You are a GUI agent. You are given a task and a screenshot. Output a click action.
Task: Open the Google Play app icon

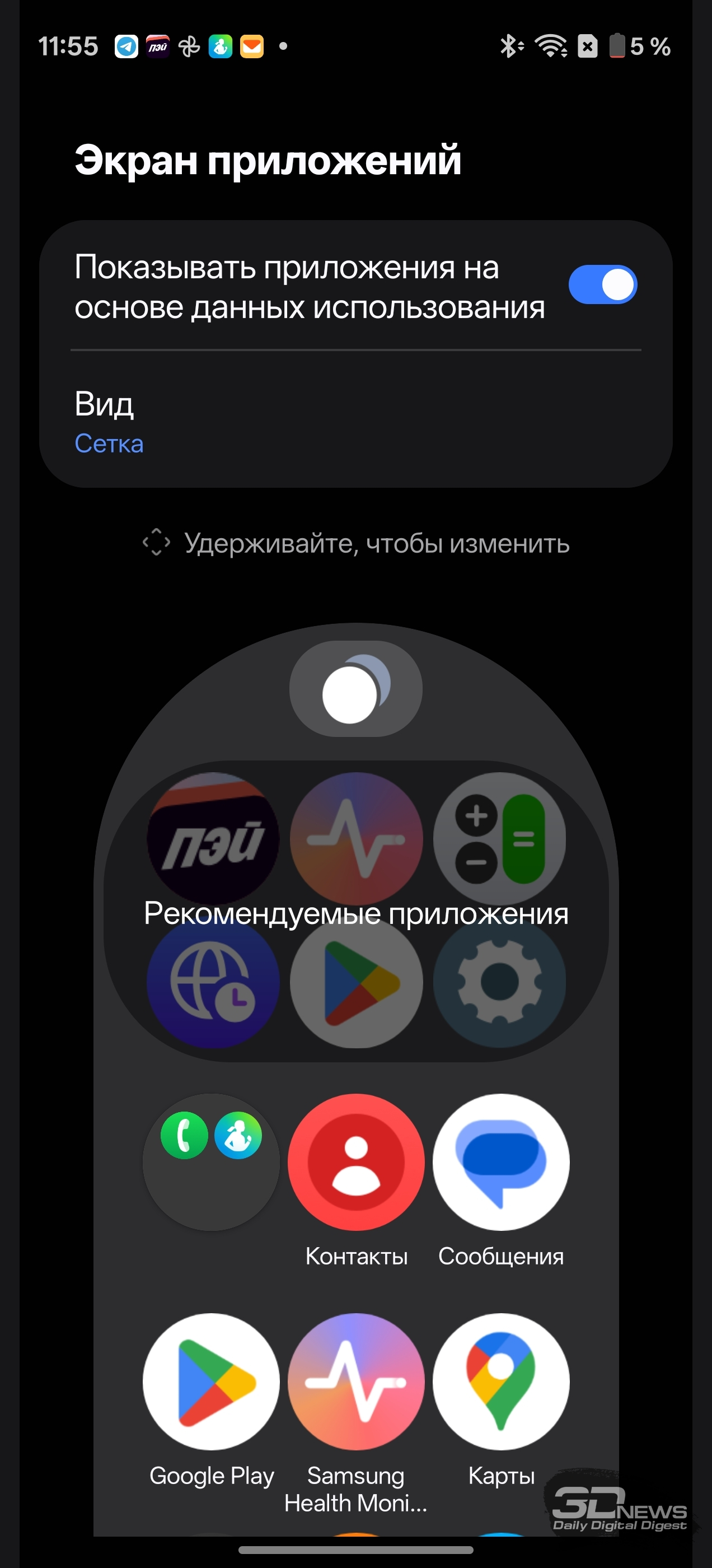click(x=211, y=1380)
